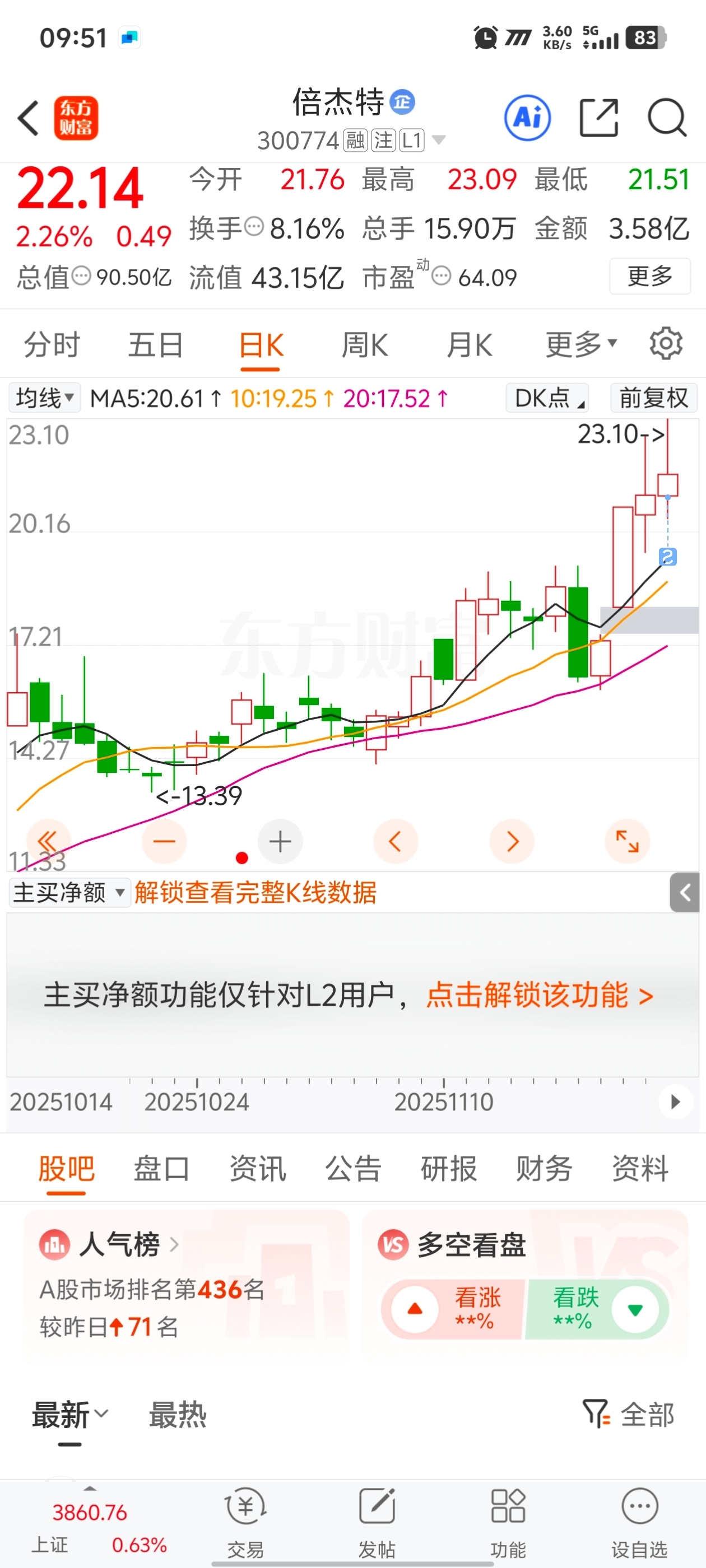Switch to the 分时 chart tab
This screenshot has height=1568, width=706.
[x=52, y=345]
